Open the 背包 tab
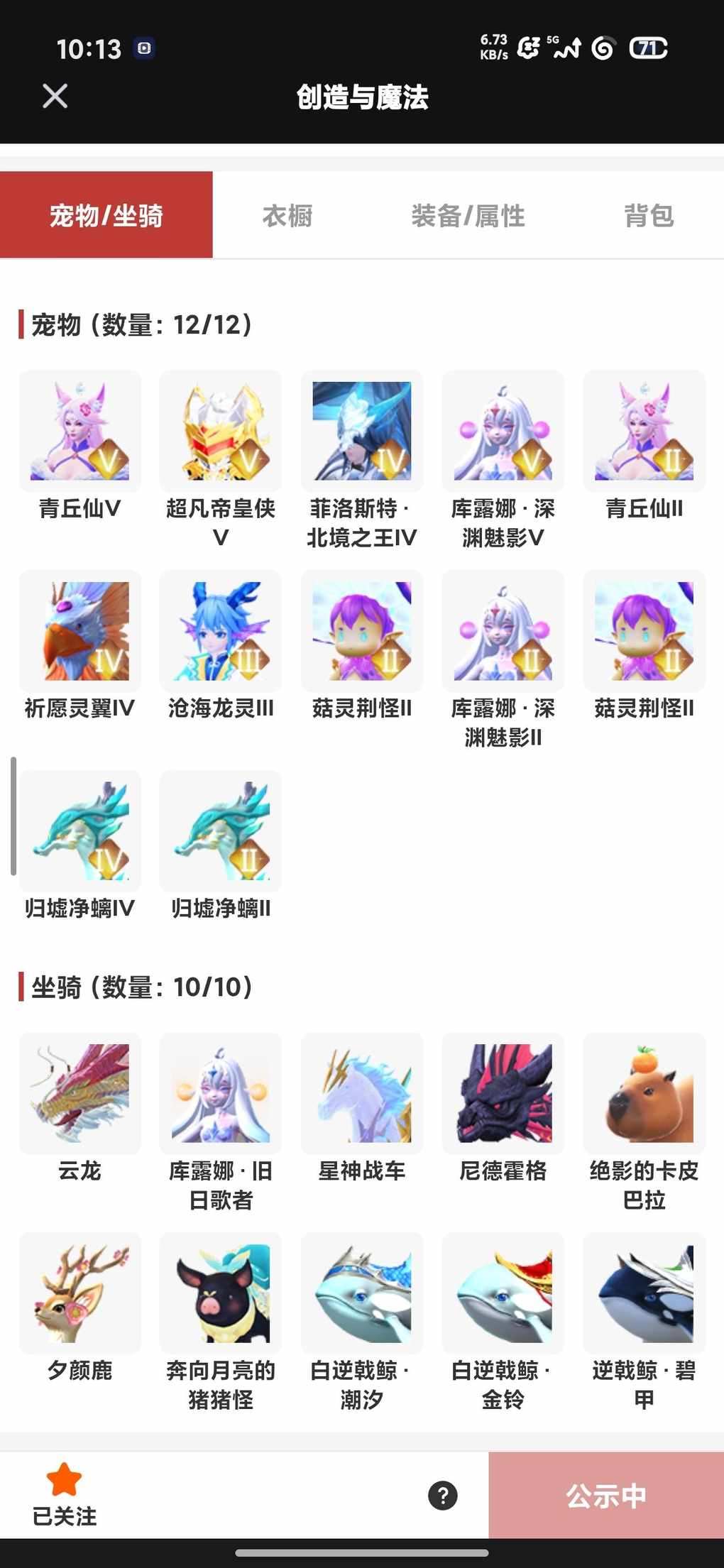Viewport: 724px width, 1568px height. coord(648,215)
